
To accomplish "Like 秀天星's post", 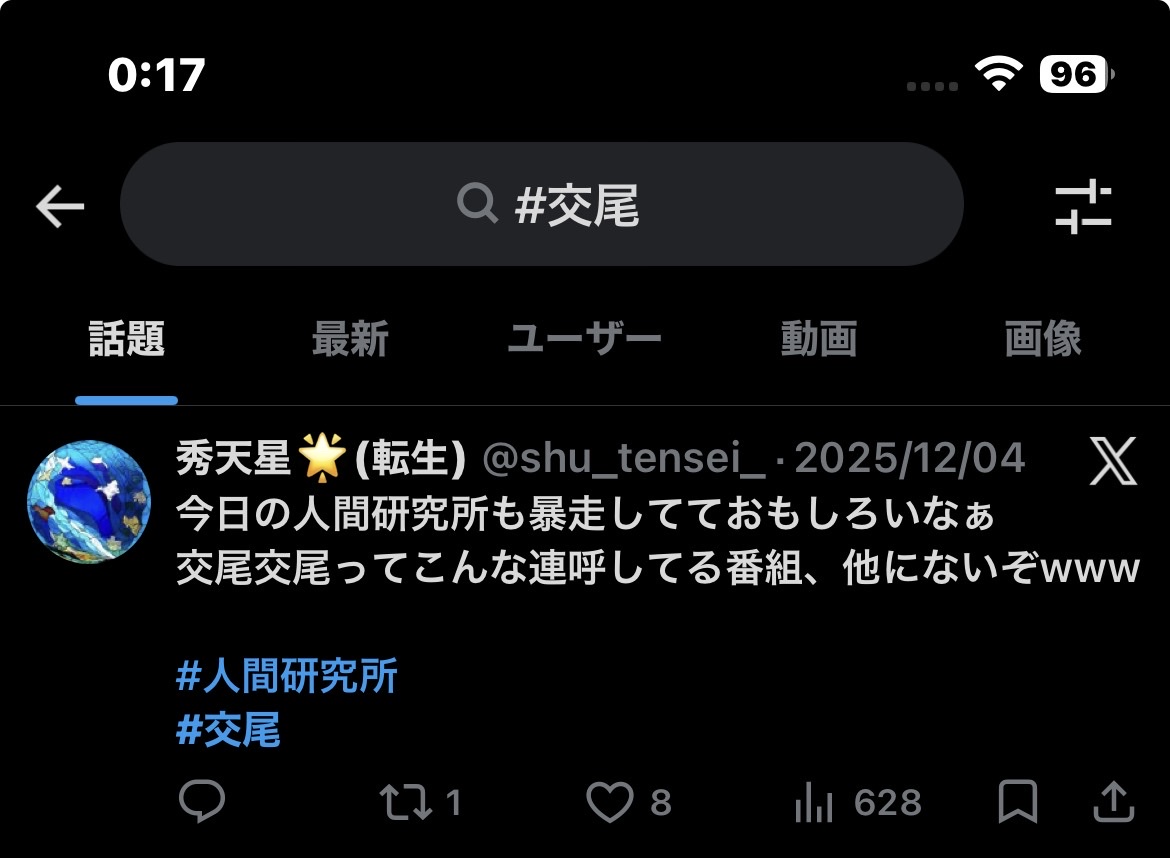I will pyautogui.click(x=609, y=802).
